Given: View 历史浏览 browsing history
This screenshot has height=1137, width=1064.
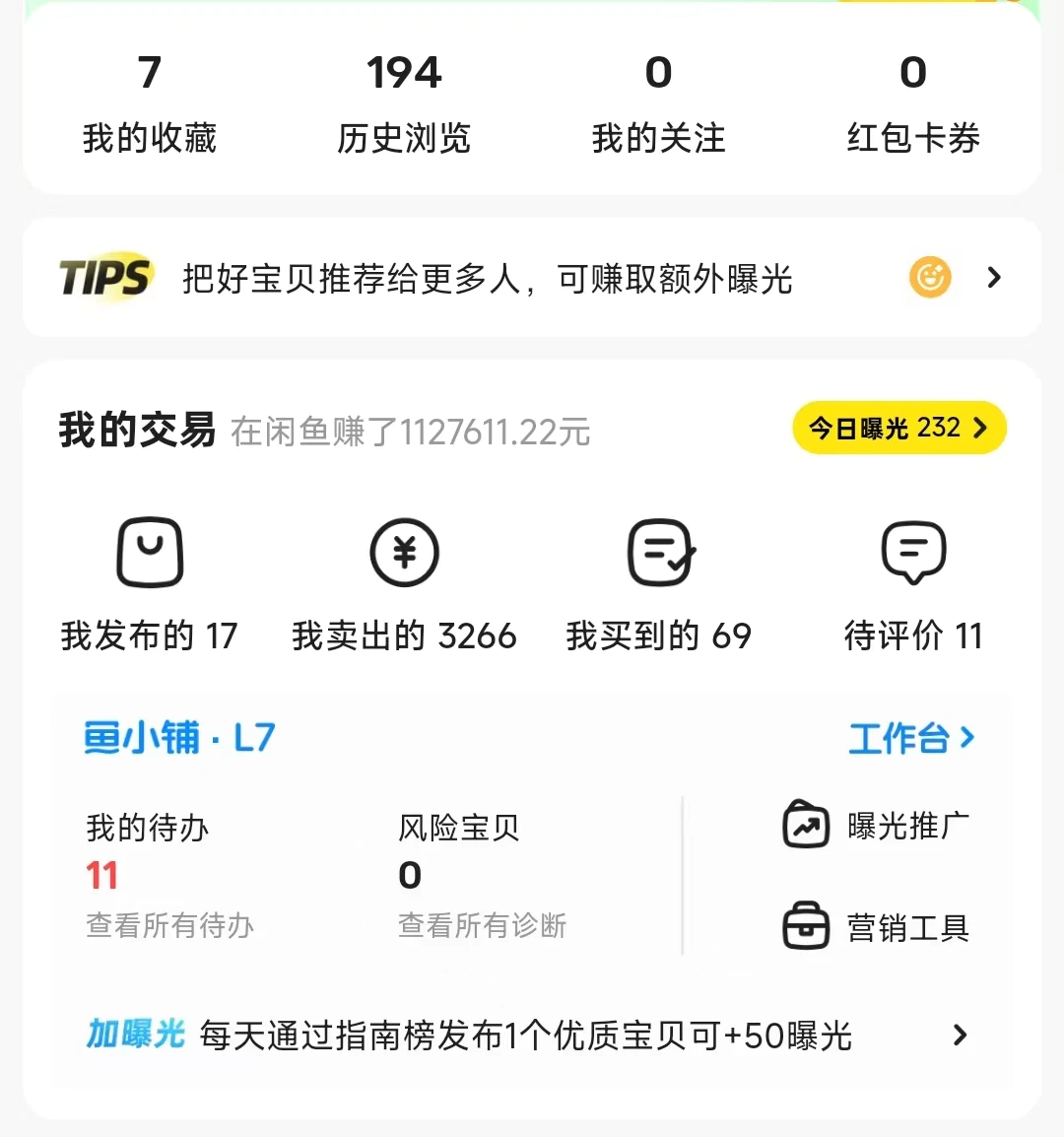Looking at the screenshot, I should 404,104.
